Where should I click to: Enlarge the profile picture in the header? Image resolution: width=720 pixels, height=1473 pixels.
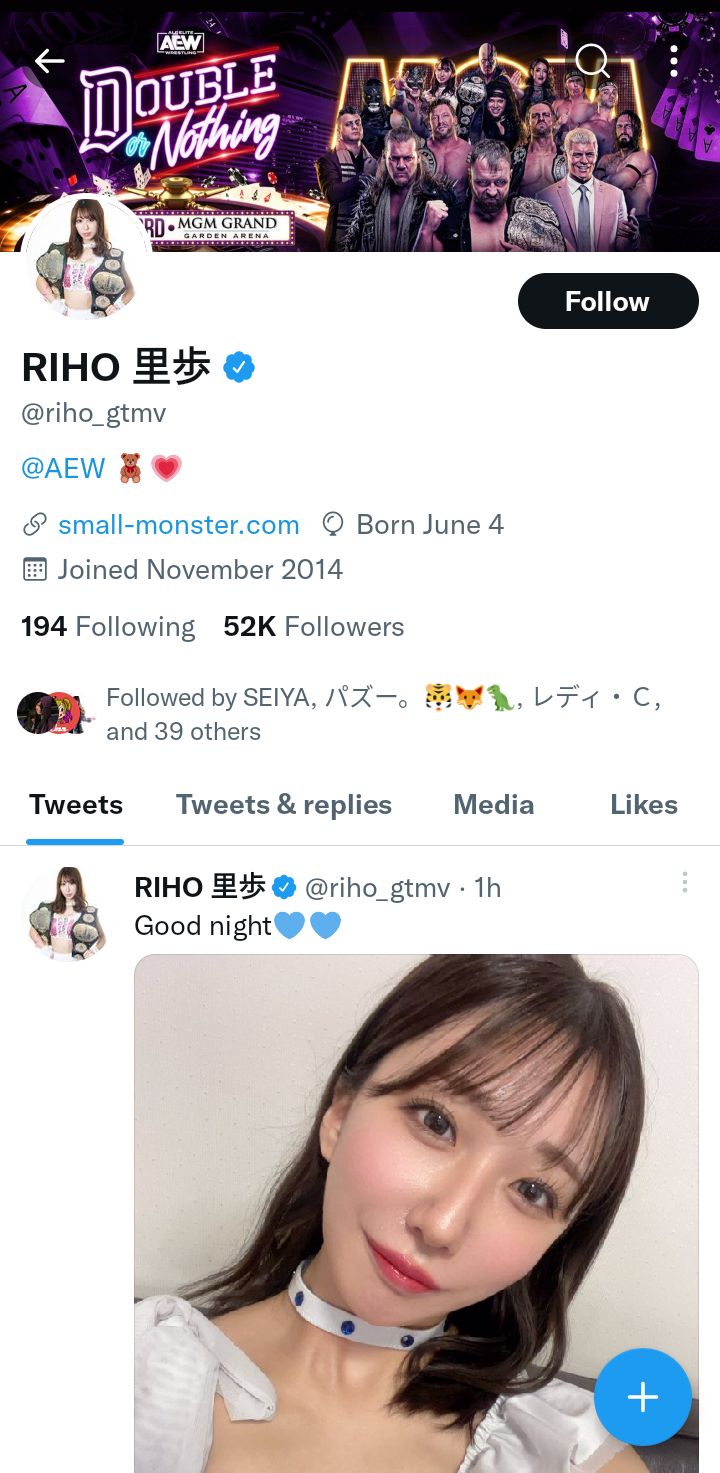(x=86, y=258)
